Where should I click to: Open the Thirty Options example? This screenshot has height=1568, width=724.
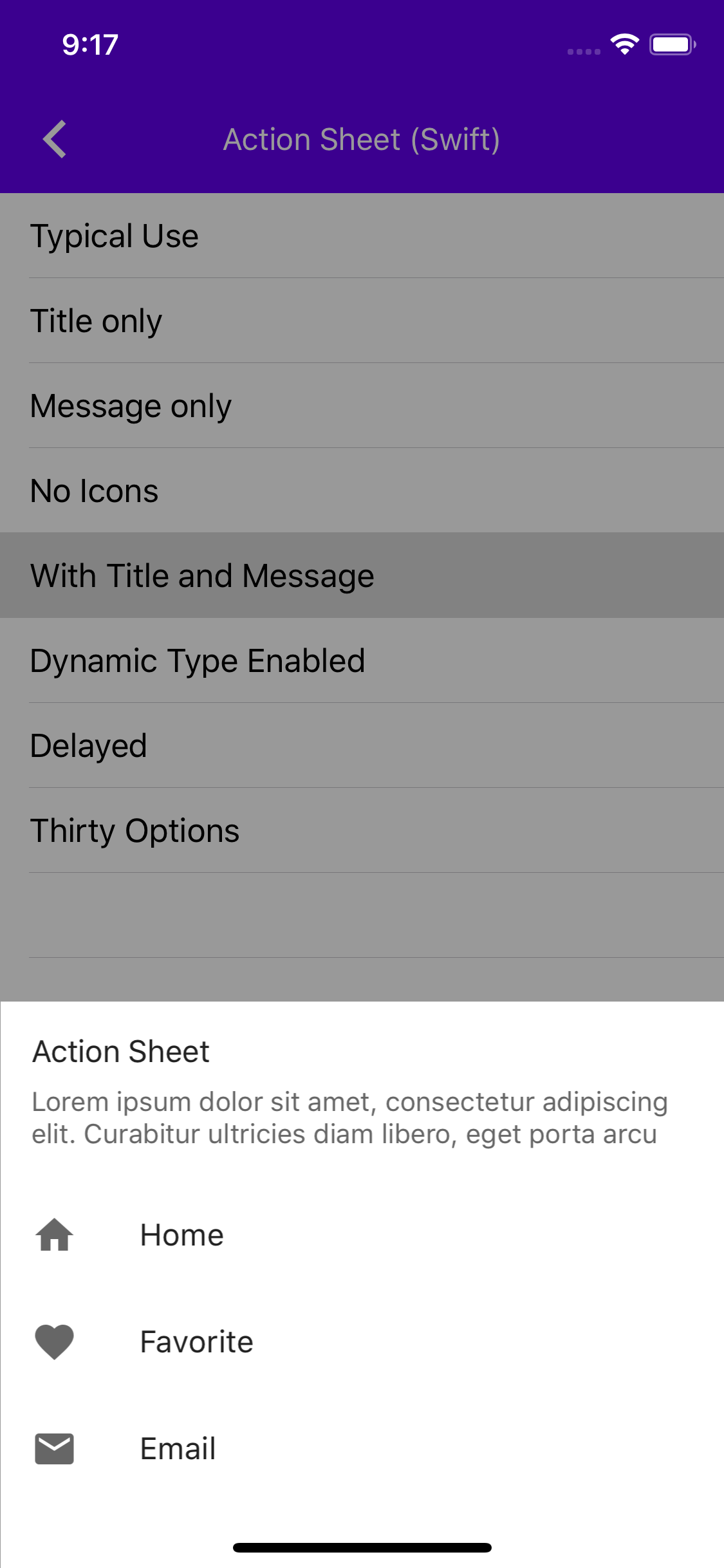135,830
